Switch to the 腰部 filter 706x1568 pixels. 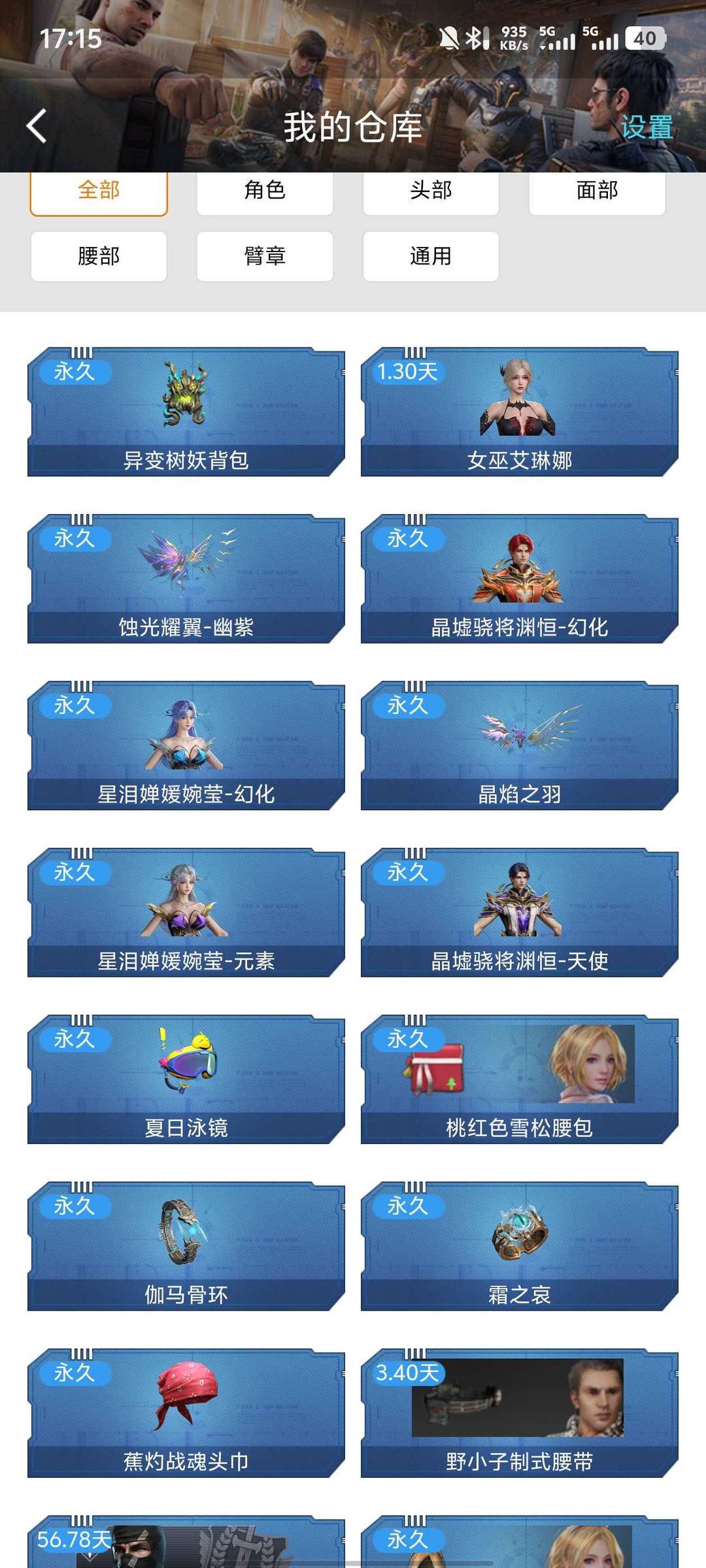pos(99,256)
